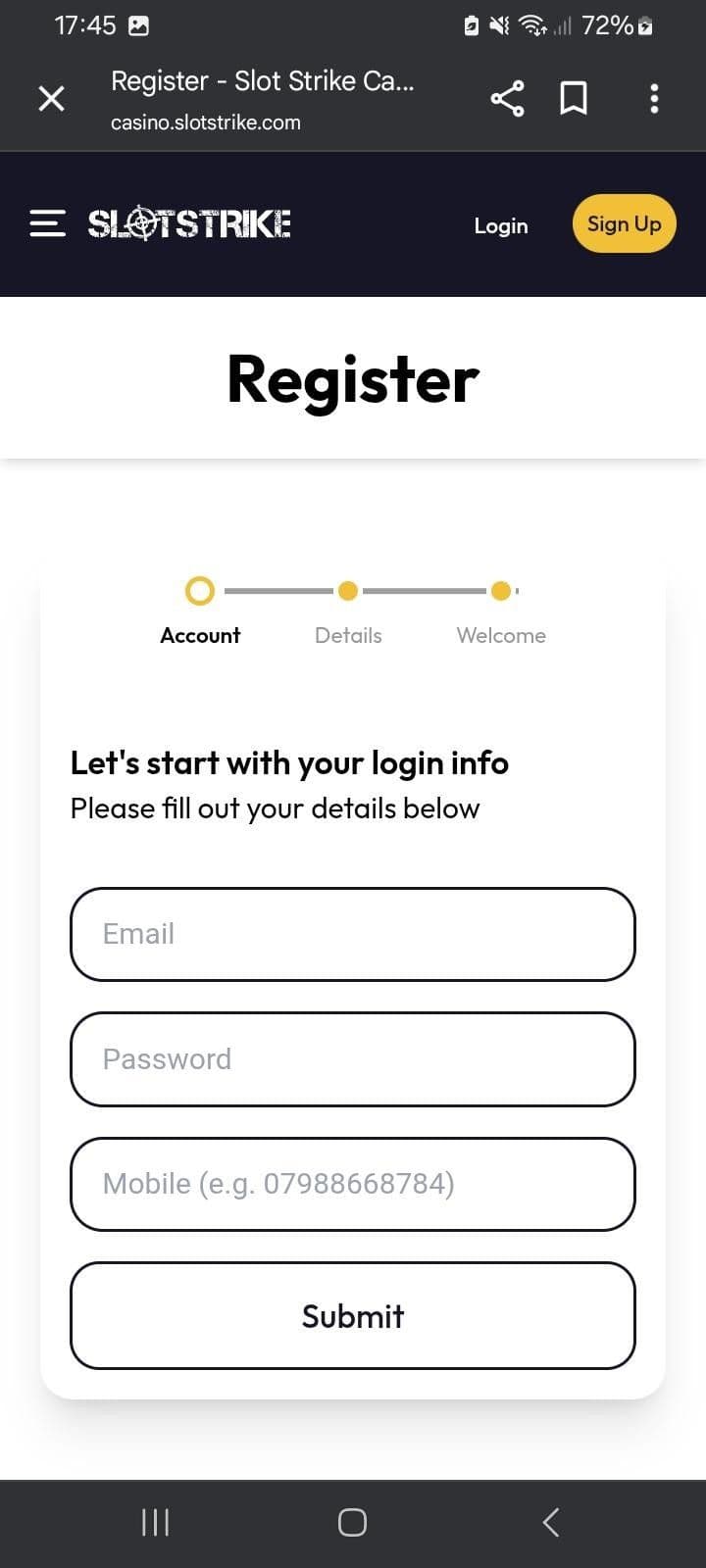Open the browser three-dot overflow menu
The height and width of the screenshot is (1568, 706).
pyautogui.click(x=654, y=98)
